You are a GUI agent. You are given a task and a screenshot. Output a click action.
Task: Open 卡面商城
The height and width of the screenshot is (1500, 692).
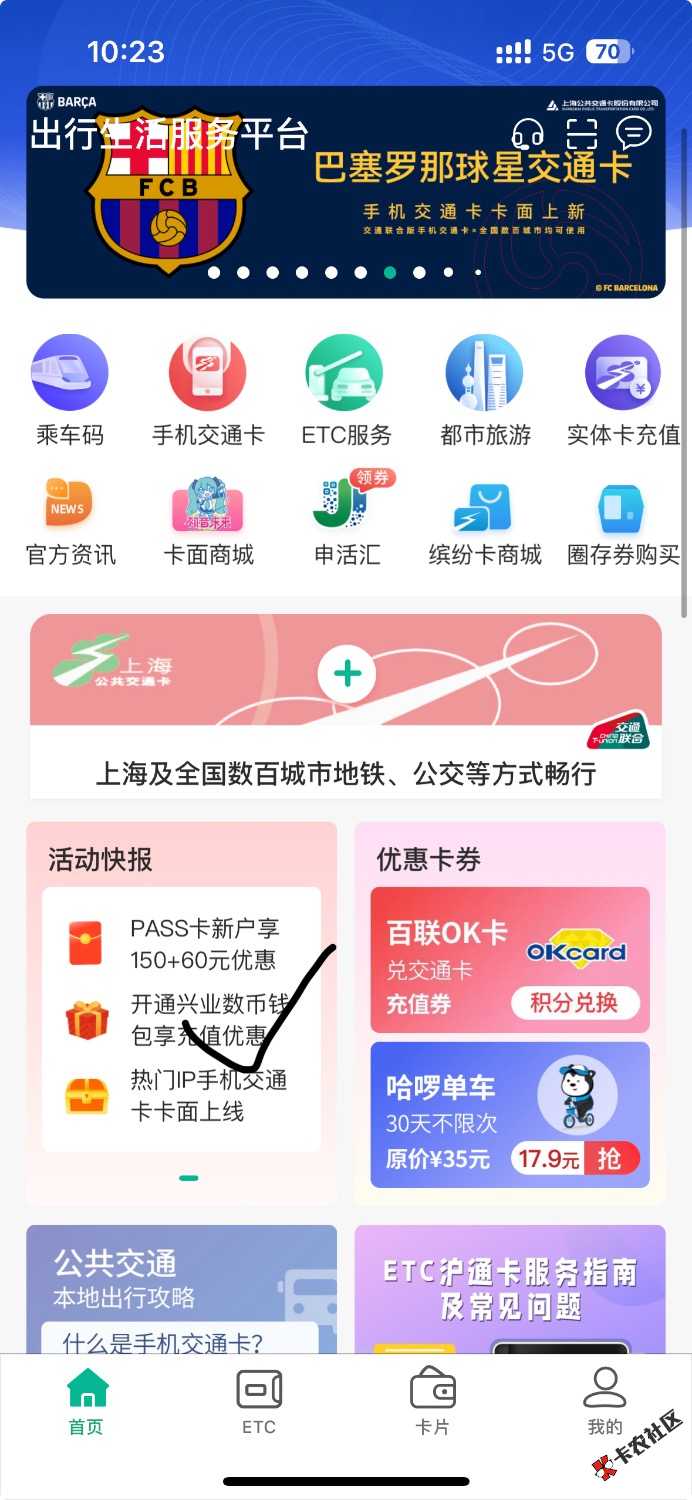click(x=208, y=522)
